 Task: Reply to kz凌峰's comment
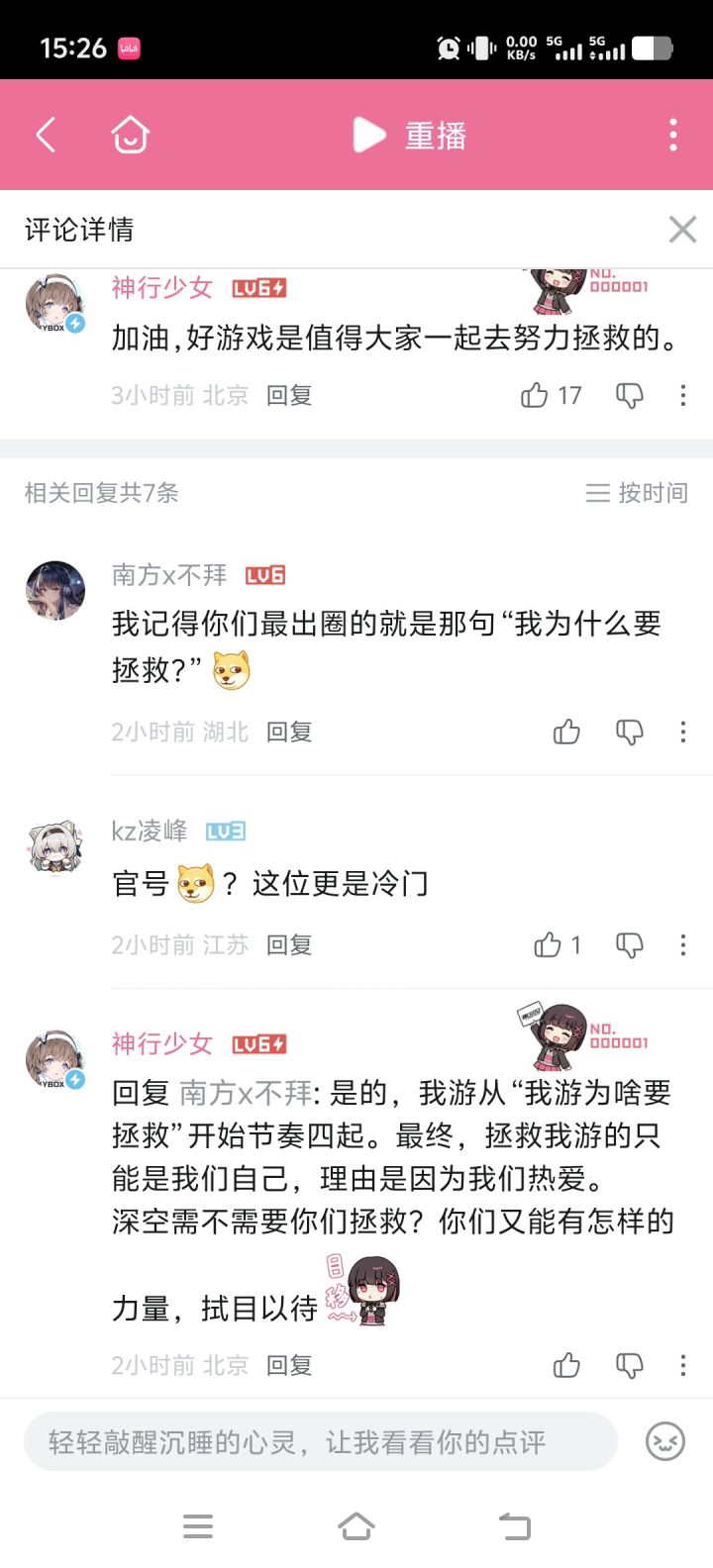(x=289, y=945)
